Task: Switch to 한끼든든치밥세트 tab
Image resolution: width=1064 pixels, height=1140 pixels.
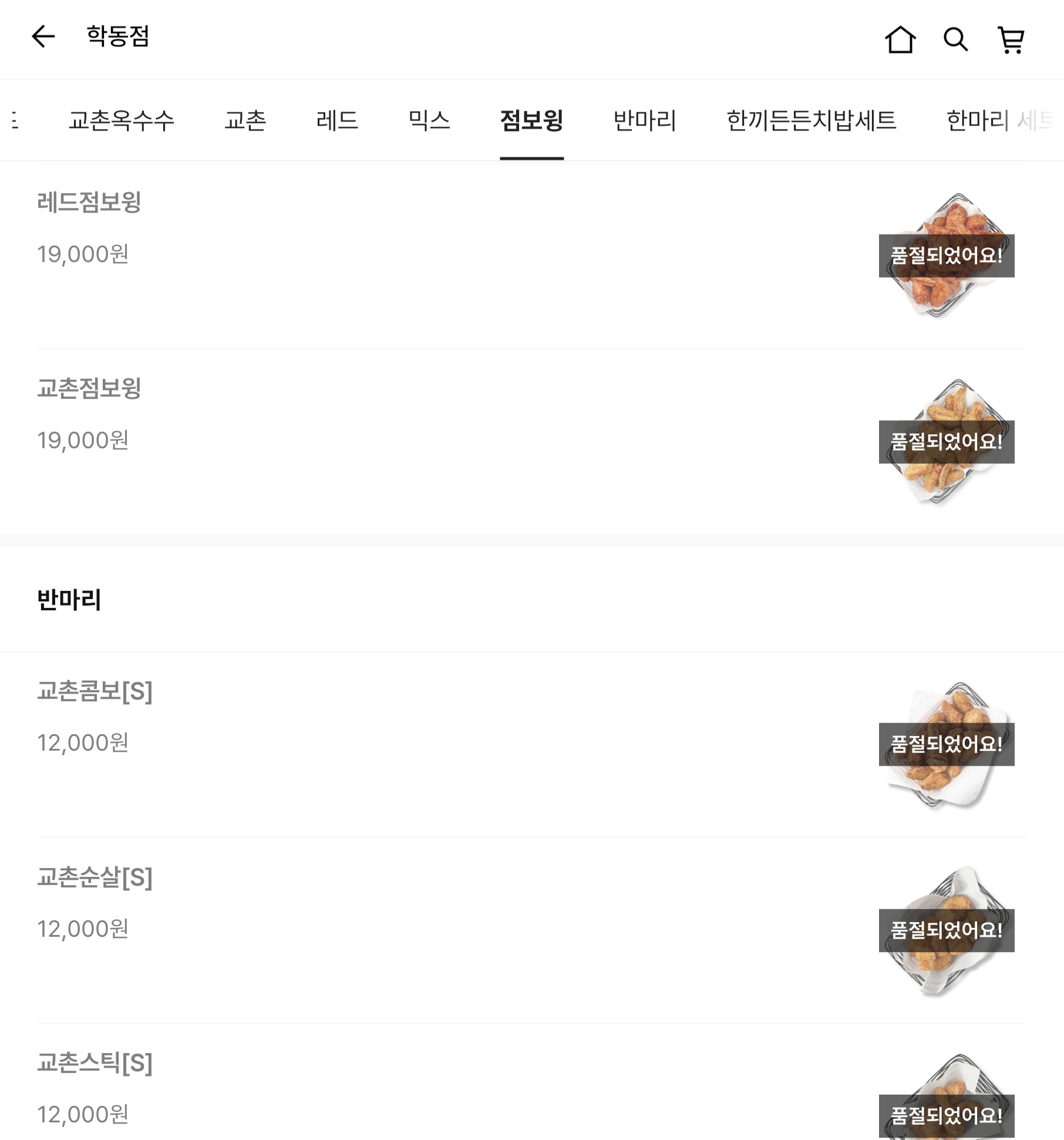Action: 811,120
